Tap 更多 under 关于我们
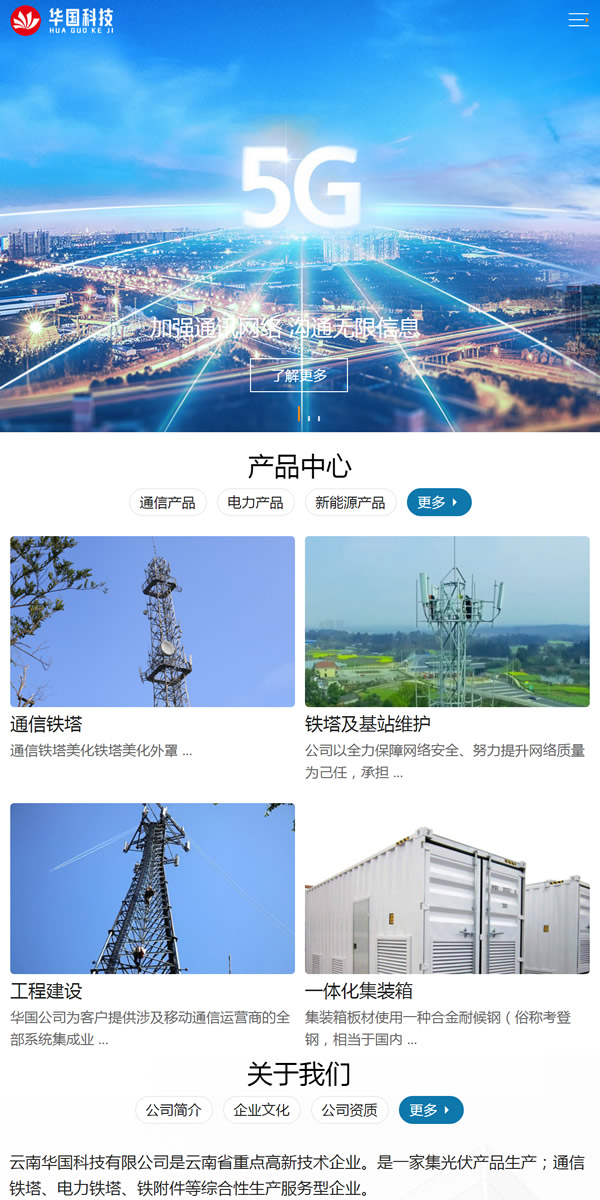 (430, 1110)
